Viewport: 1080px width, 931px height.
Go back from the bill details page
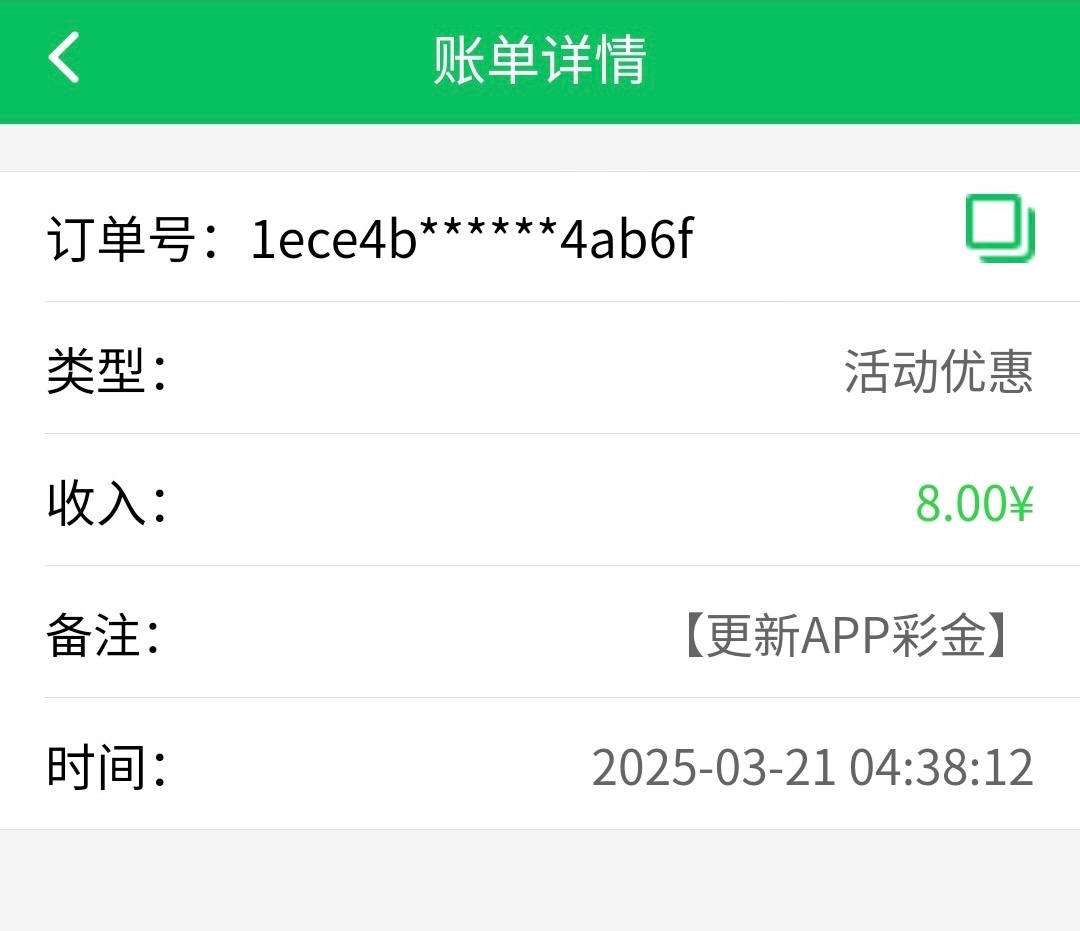[64, 57]
